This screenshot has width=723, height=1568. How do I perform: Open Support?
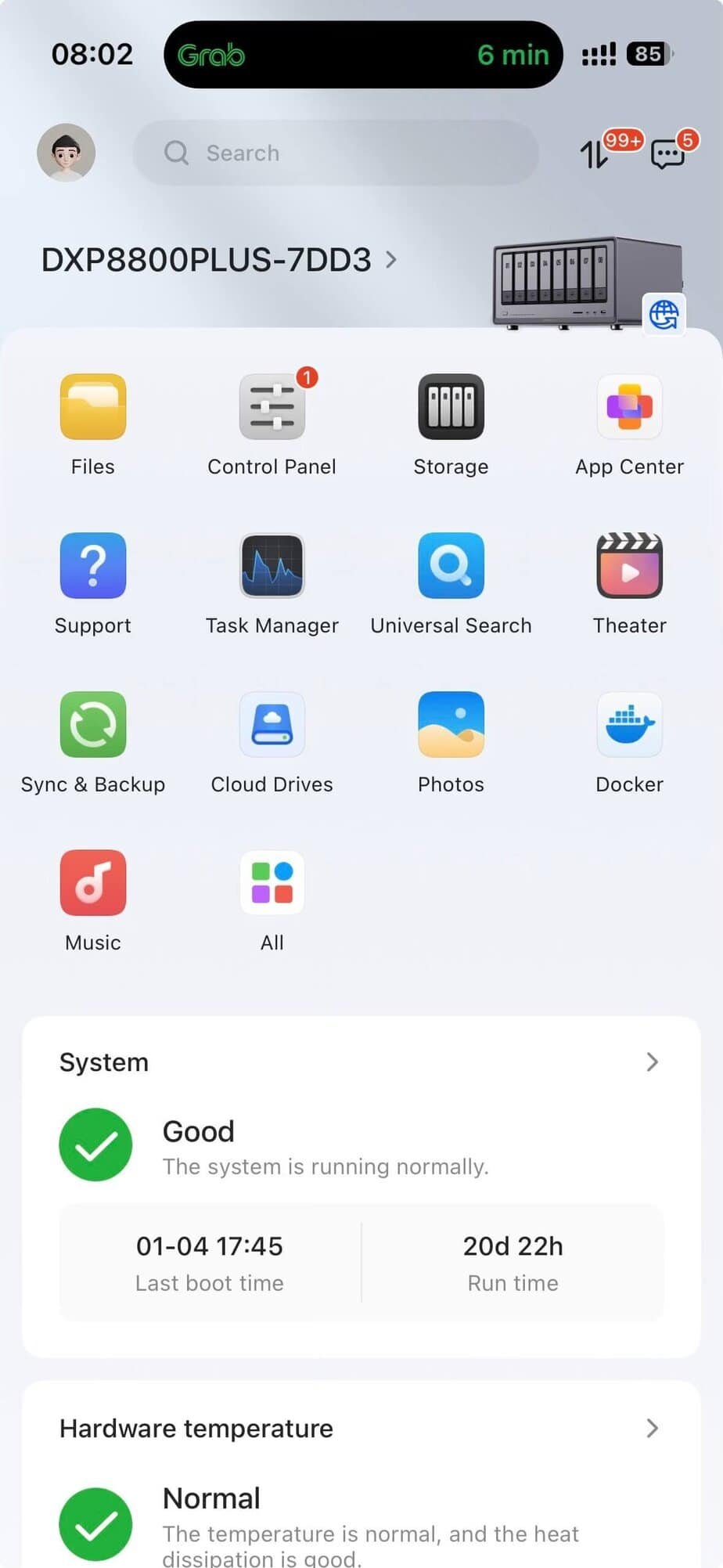[93, 566]
